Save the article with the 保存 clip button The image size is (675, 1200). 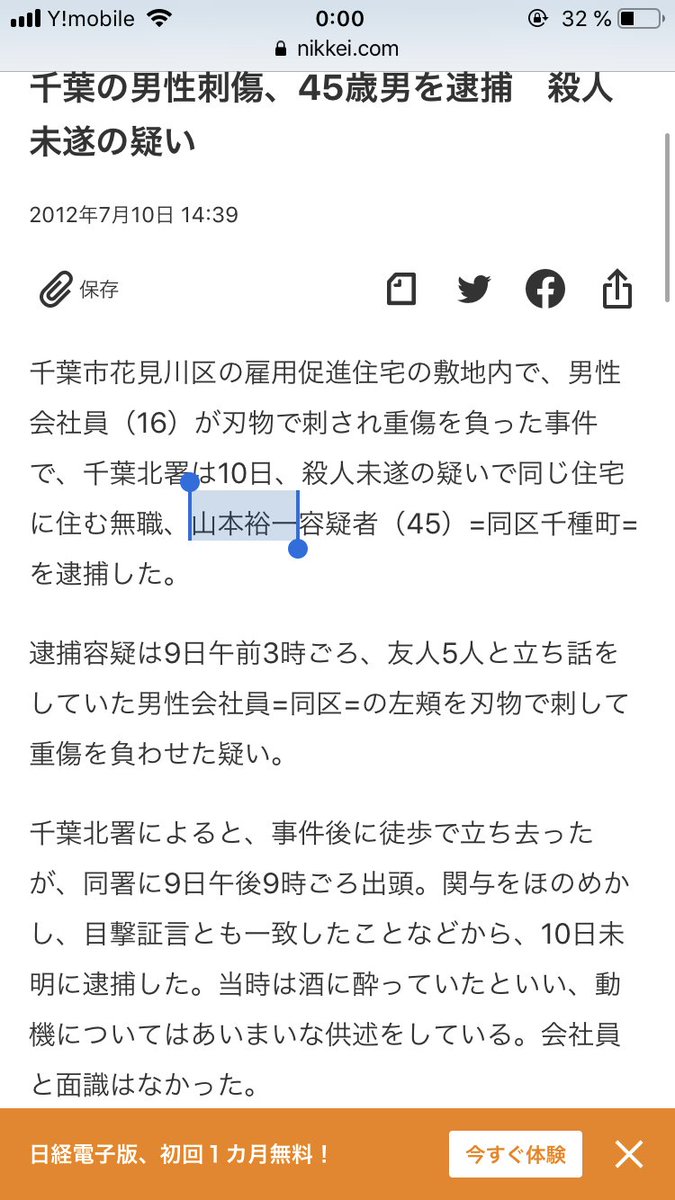[78, 290]
